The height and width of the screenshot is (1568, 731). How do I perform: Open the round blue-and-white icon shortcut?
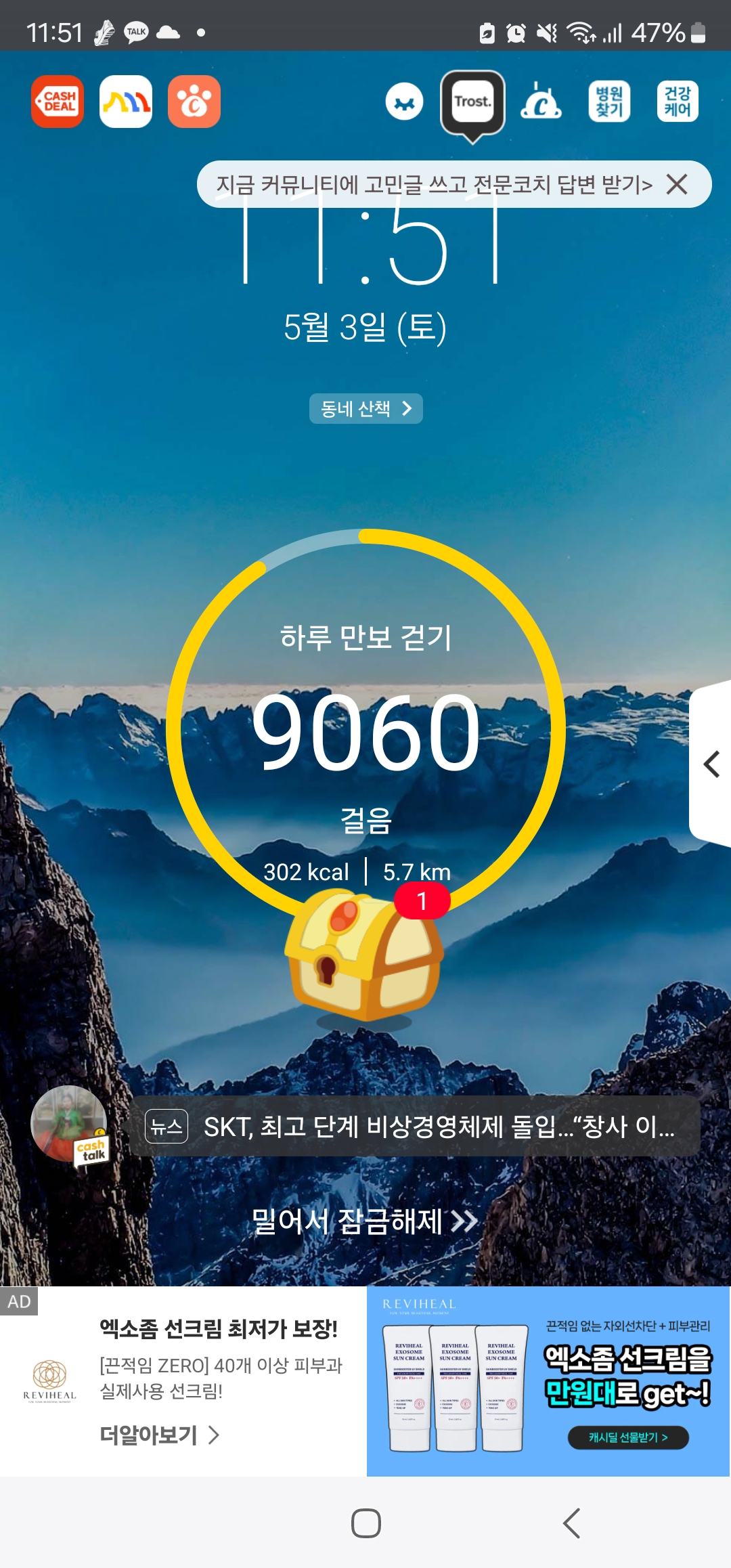point(405,102)
